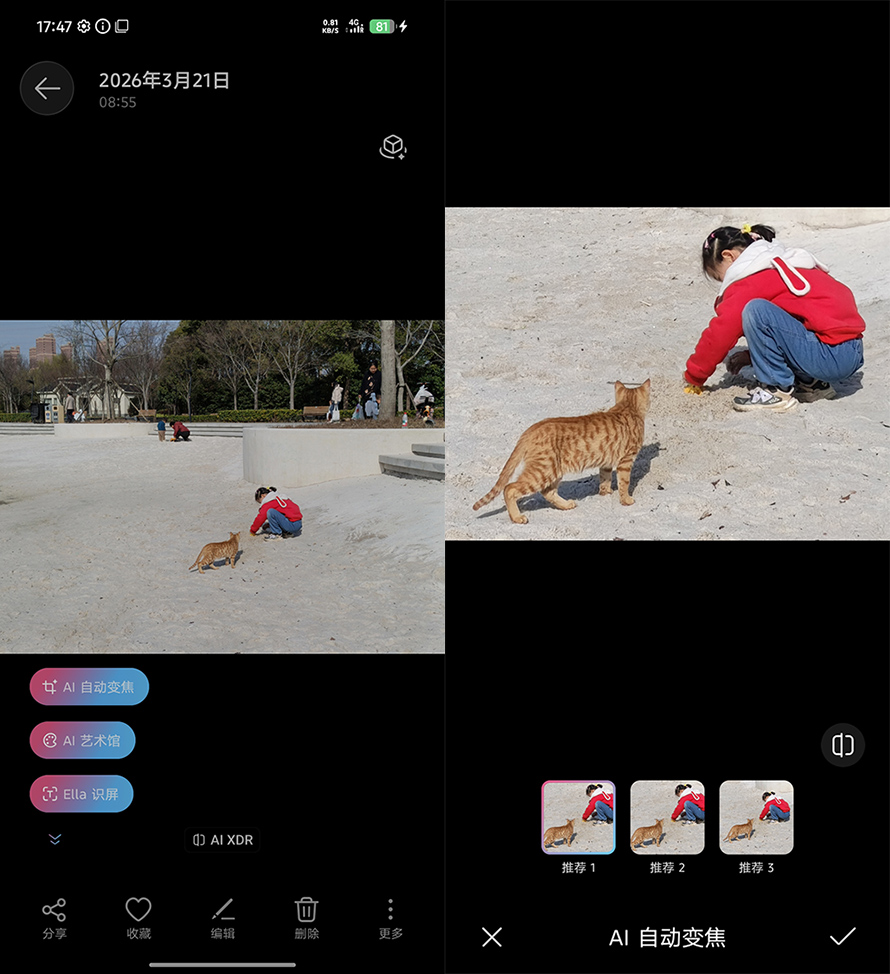
Task: Pick the 推荐 3 crop
Action: (756, 817)
